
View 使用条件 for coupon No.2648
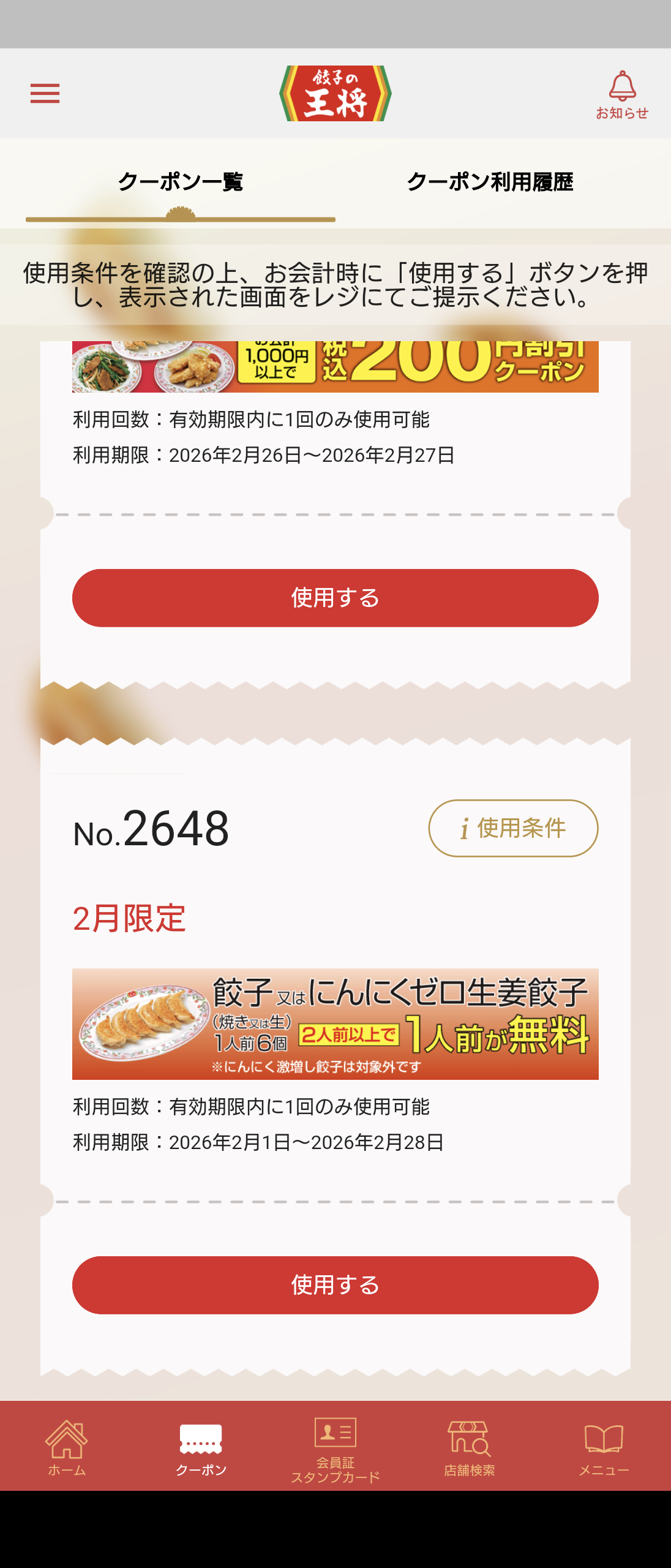click(x=513, y=828)
